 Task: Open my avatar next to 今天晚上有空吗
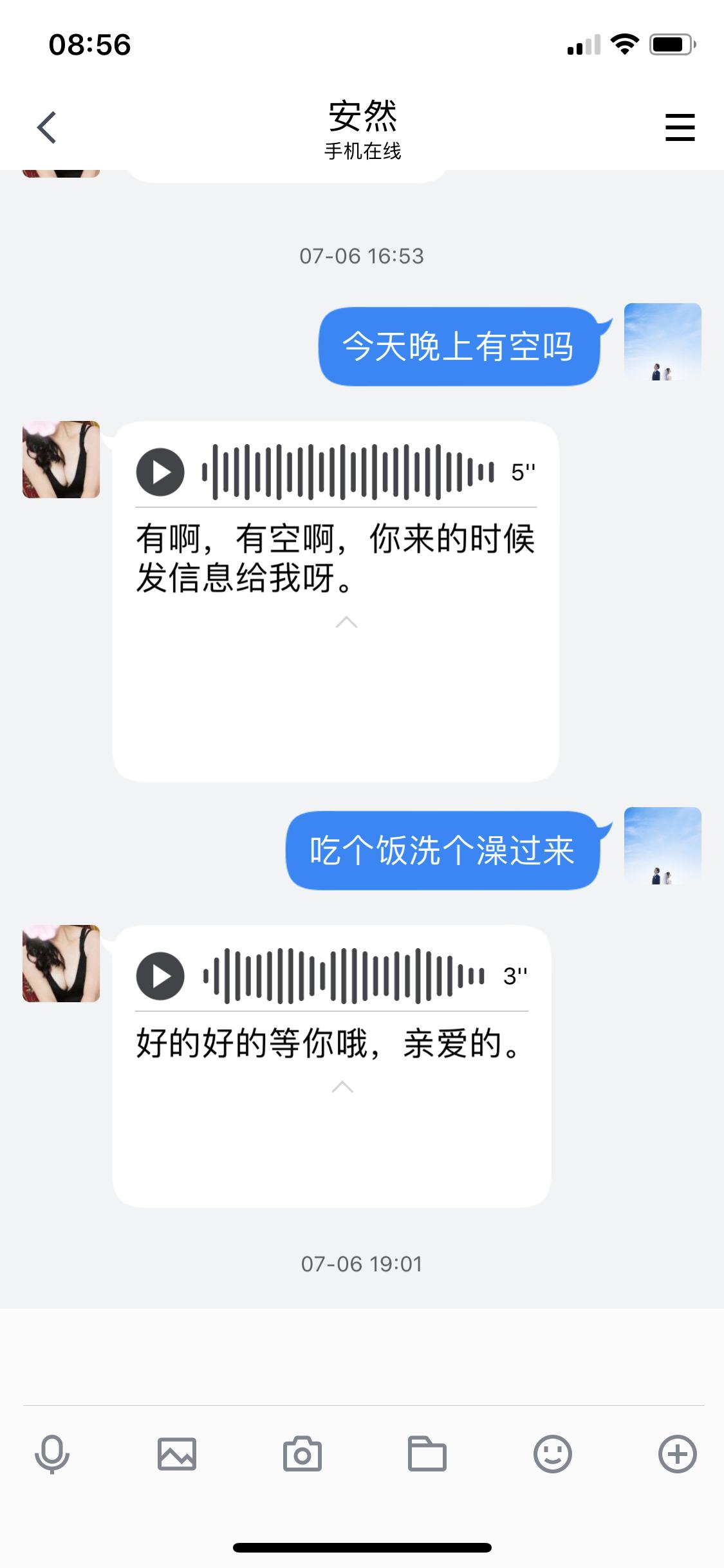pyautogui.click(x=662, y=342)
